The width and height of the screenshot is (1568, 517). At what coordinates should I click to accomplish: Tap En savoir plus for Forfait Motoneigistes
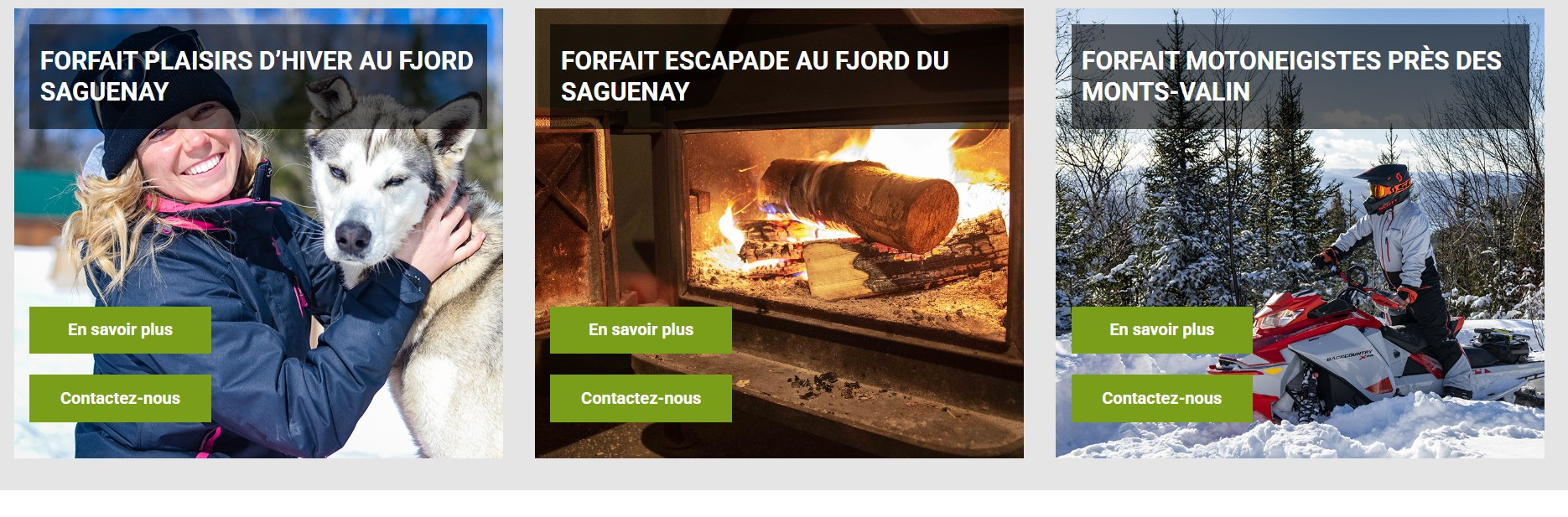tap(1161, 330)
